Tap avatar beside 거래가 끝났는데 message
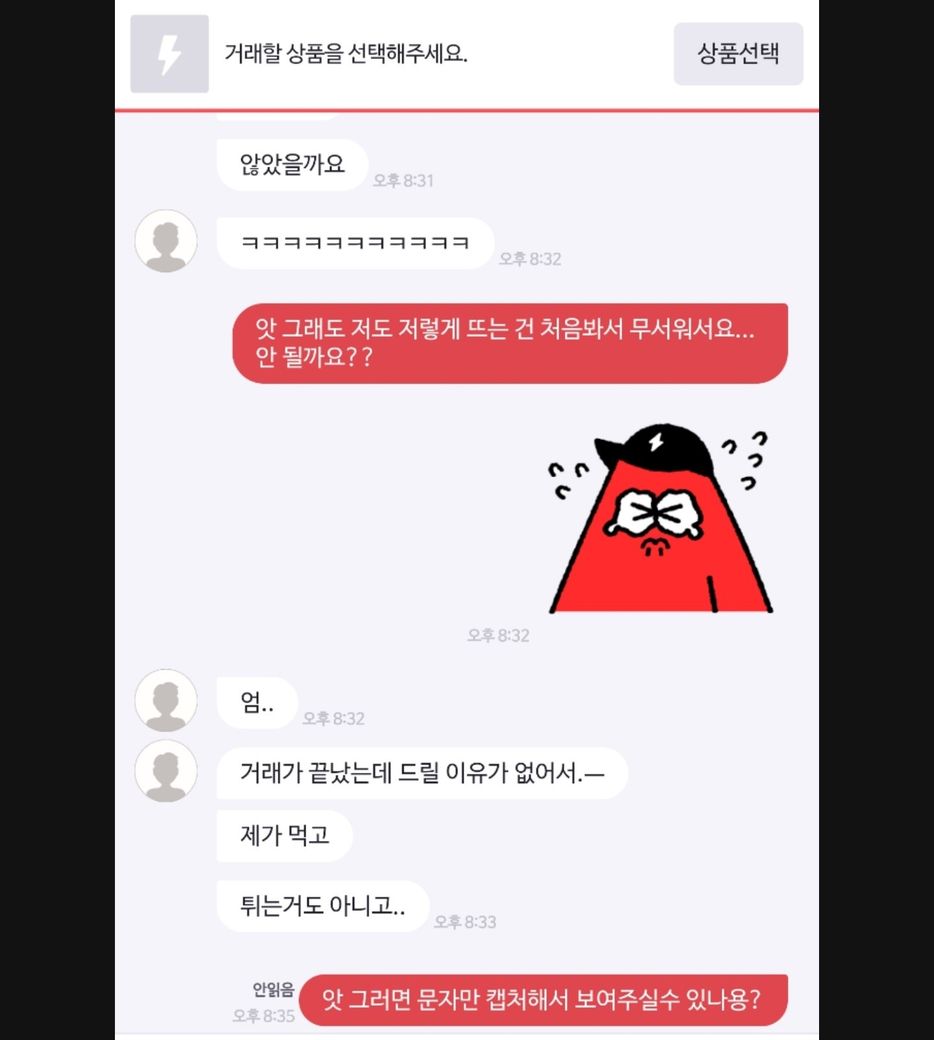 pos(166,771)
